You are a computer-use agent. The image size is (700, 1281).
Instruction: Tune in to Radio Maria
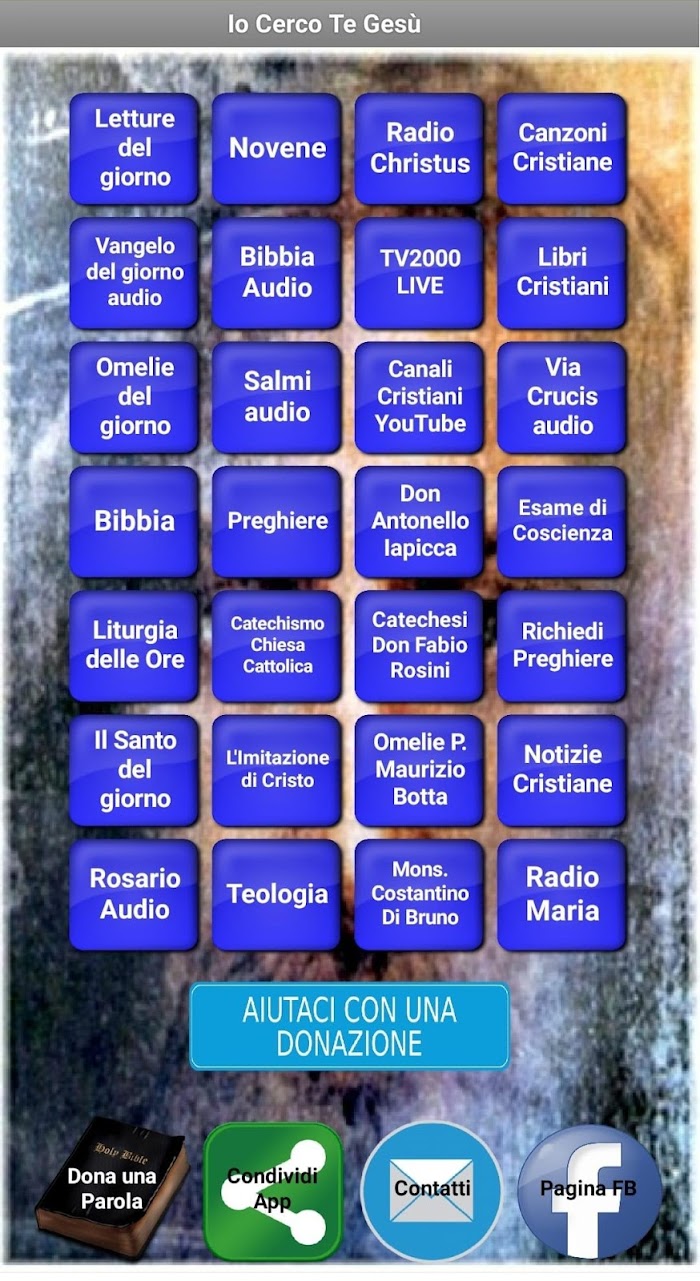(562, 894)
